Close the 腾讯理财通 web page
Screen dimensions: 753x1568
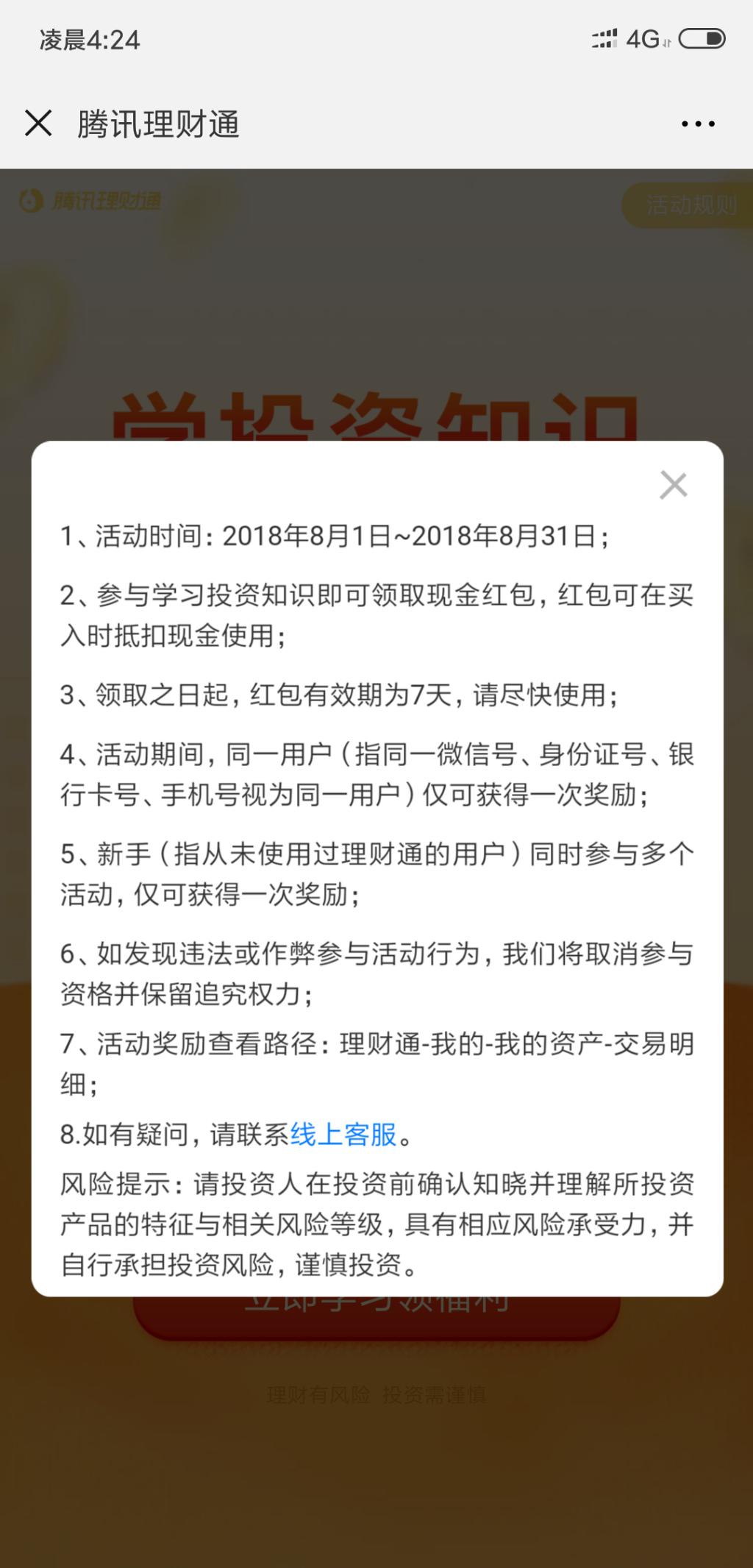click(x=38, y=124)
